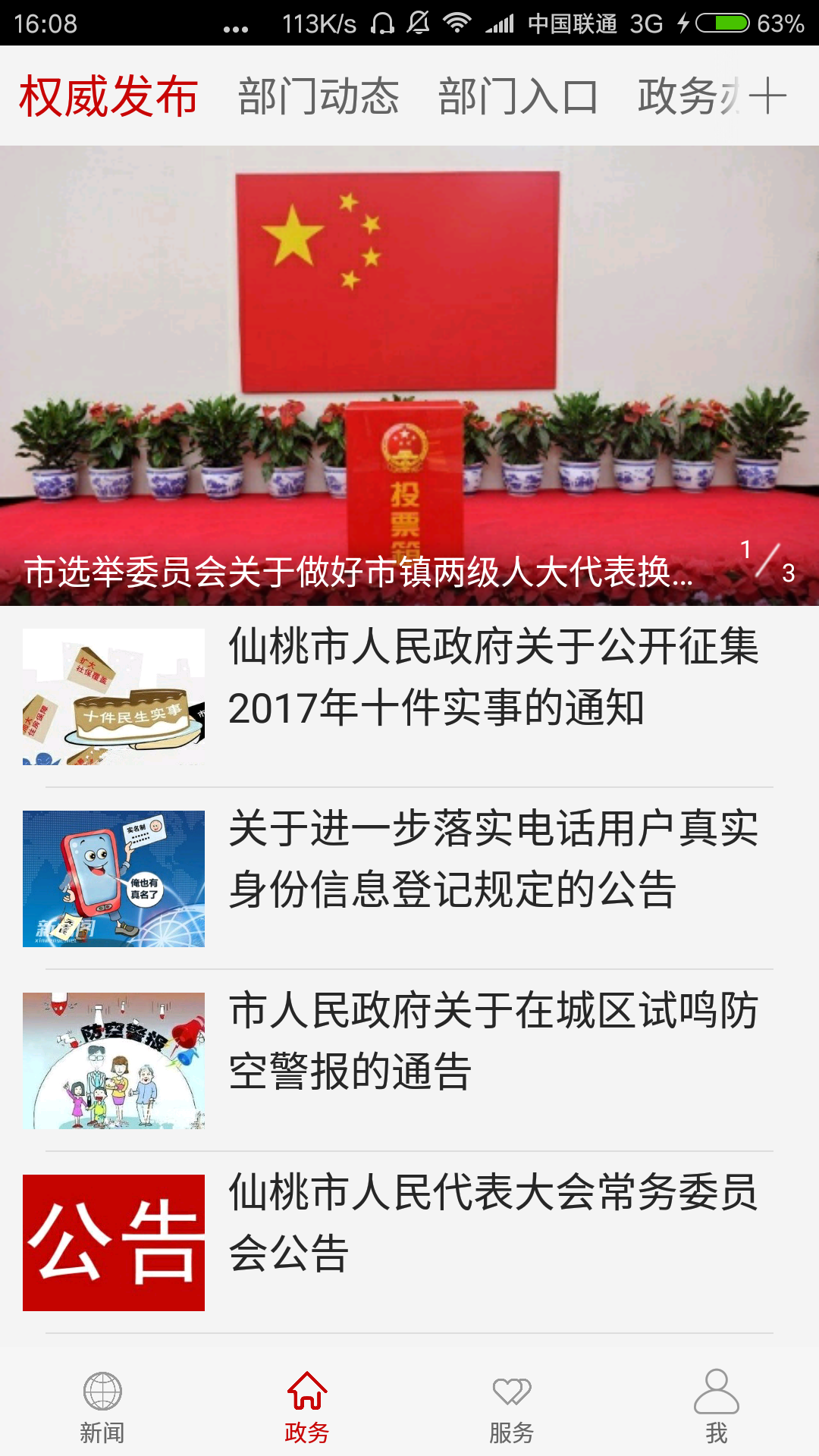
Task: Open the 我 profile tab
Action: pos(717,1407)
